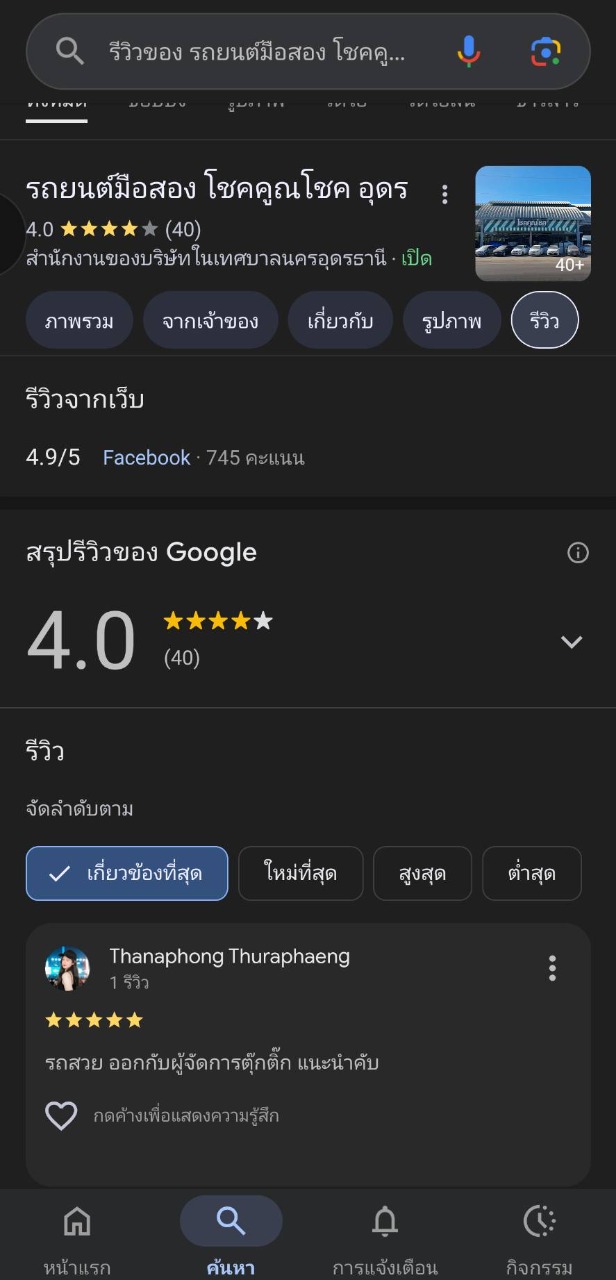
Task: Open the business photo thumbnail showing 40+
Action: point(532,223)
